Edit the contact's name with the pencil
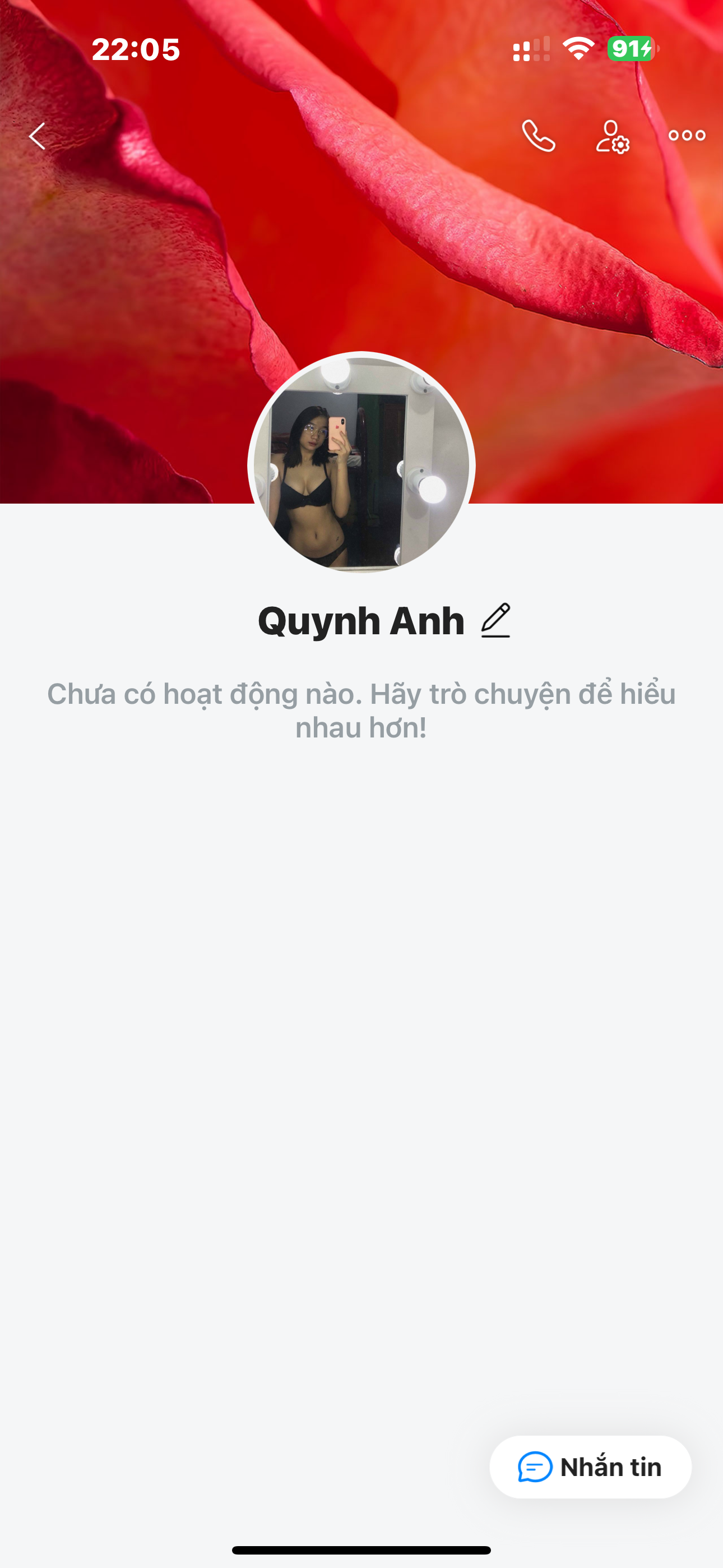The image size is (723, 1568). (x=495, y=621)
